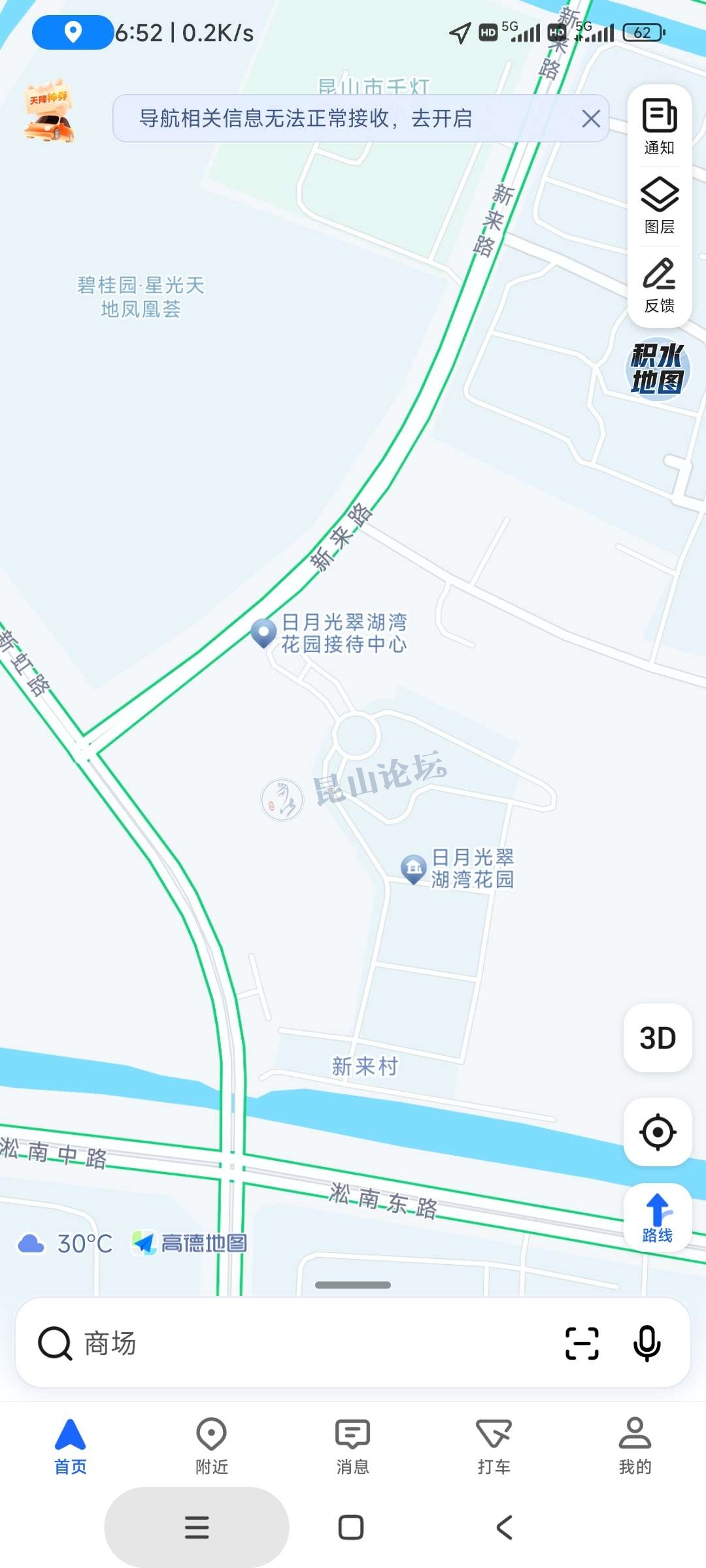The height and width of the screenshot is (1568, 706).
Task: Open the 通知 notifications panel
Action: point(659,127)
